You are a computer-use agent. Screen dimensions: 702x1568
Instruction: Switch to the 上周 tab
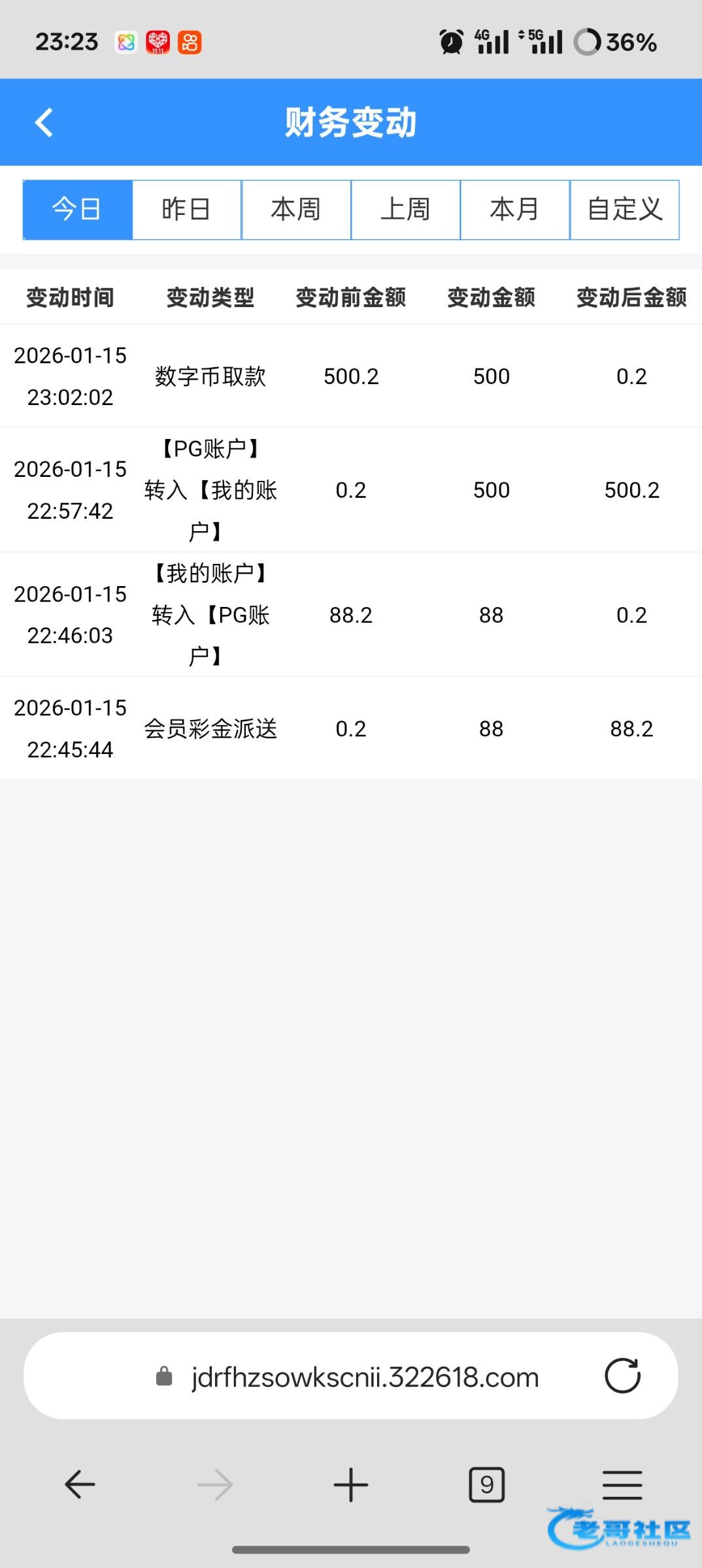click(405, 210)
